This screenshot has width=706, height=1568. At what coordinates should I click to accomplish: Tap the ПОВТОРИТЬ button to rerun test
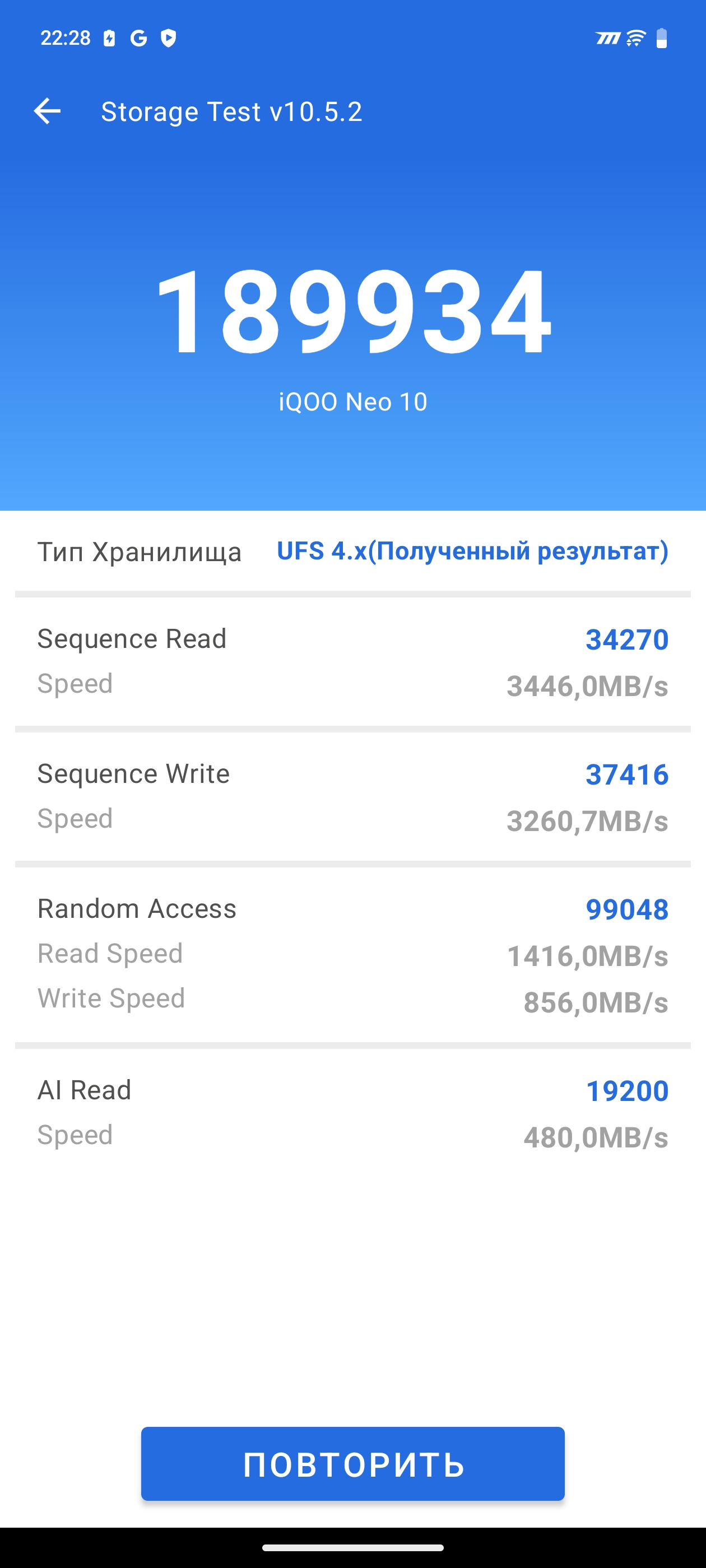pyautogui.click(x=352, y=1463)
